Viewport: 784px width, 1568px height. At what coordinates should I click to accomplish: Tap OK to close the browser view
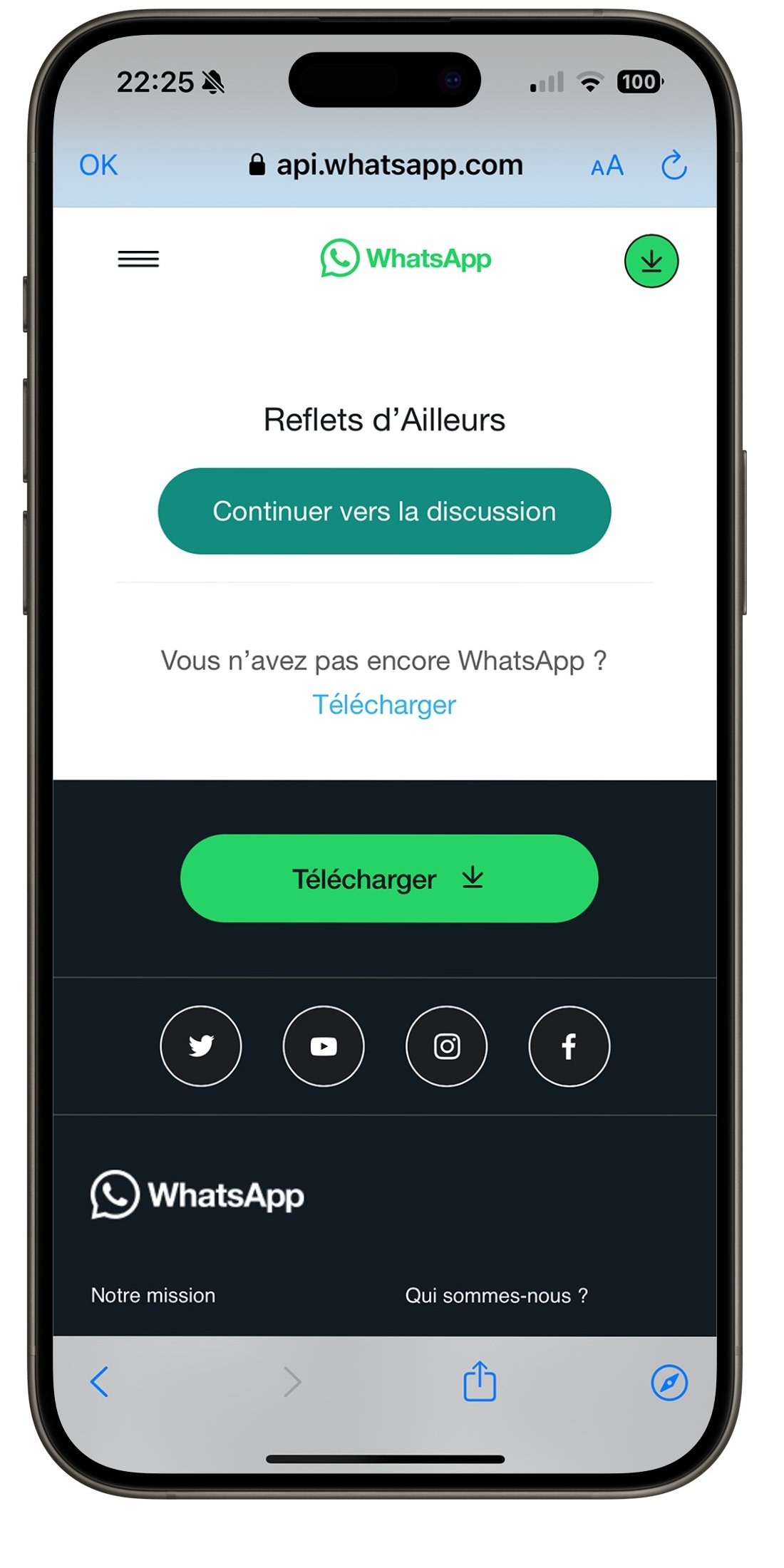click(98, 165)
